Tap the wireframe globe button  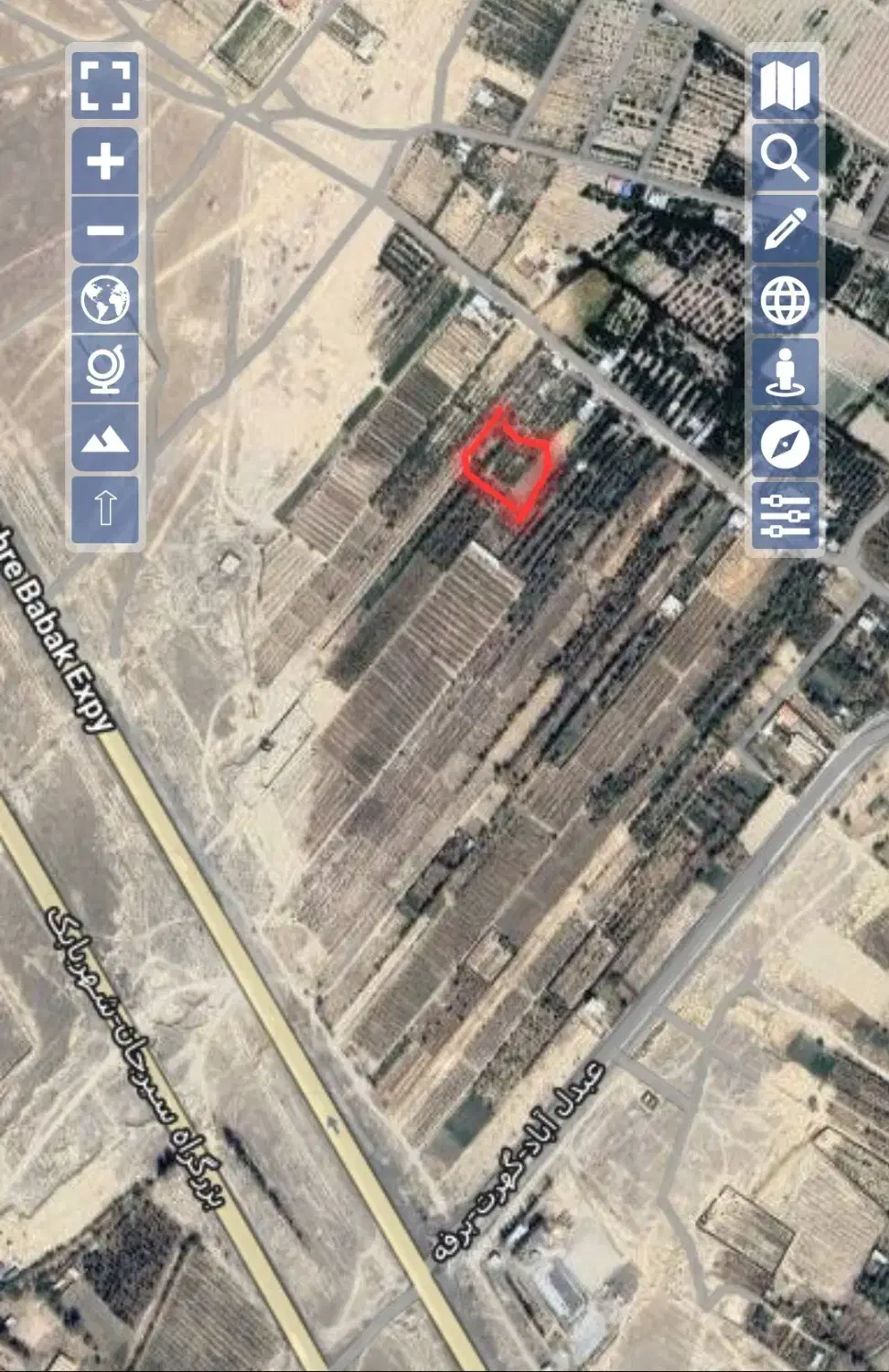click(x=785, y=299)
